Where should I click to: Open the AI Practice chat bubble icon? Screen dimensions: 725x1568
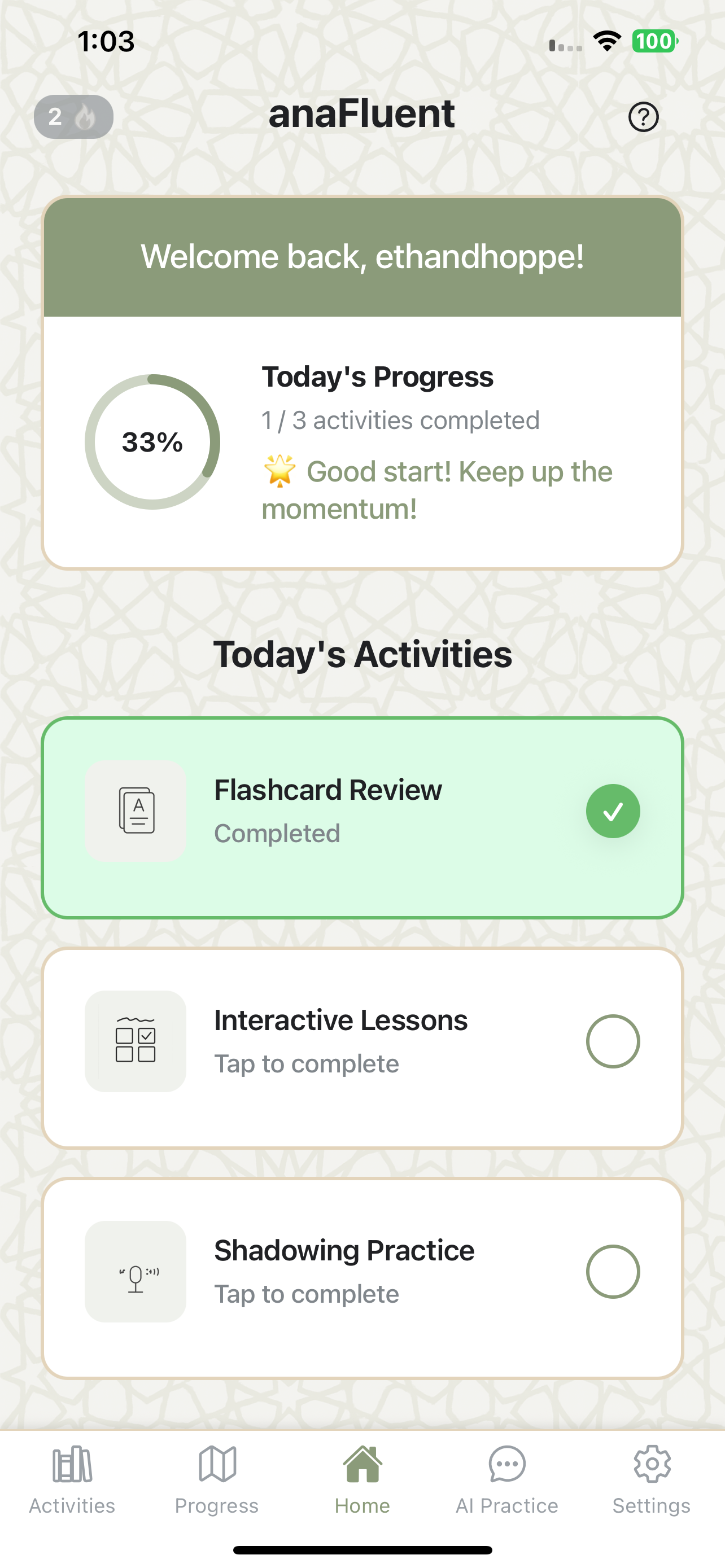point(506,1465)
